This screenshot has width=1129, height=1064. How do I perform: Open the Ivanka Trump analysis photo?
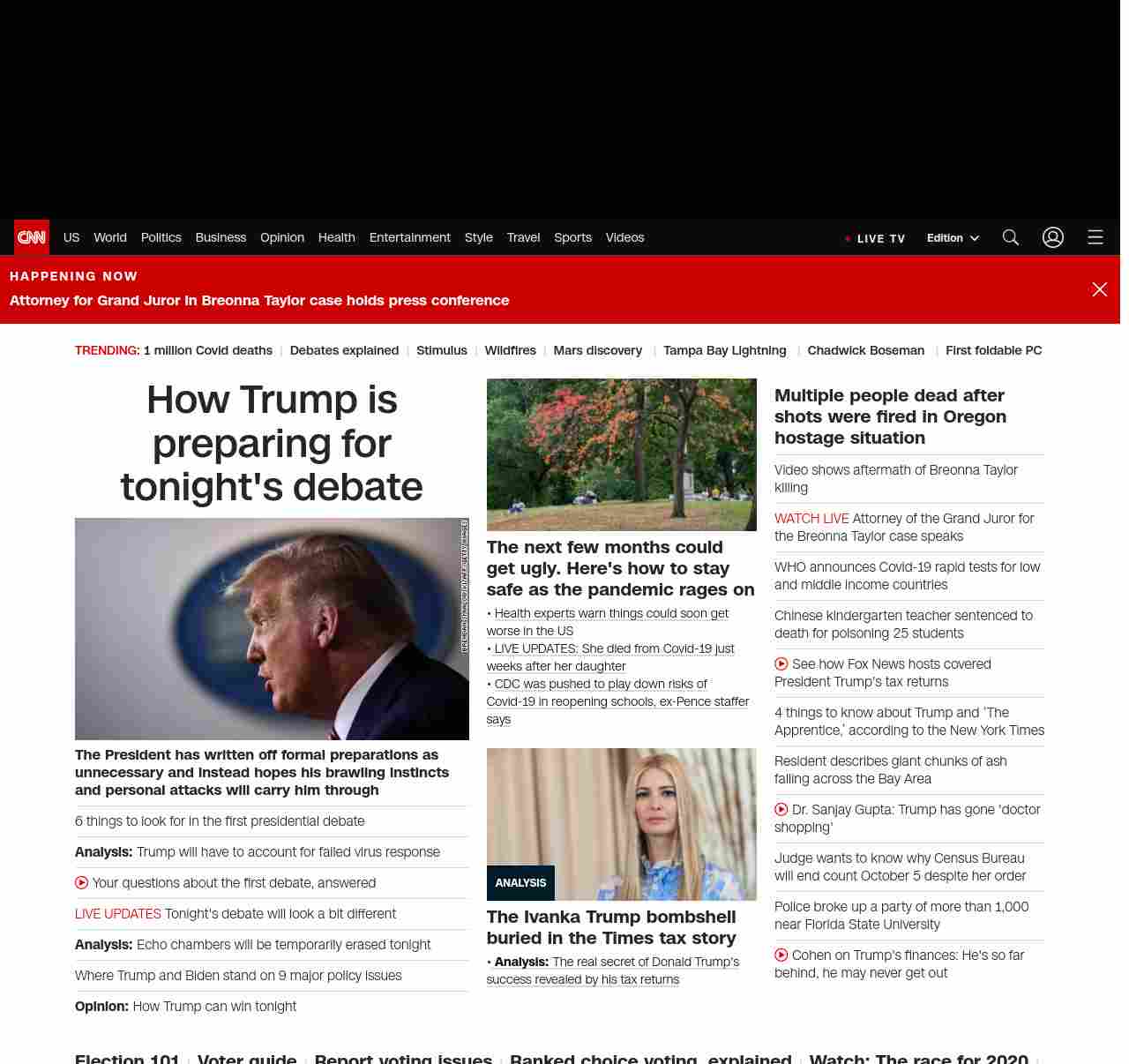[x=621, y=824]
